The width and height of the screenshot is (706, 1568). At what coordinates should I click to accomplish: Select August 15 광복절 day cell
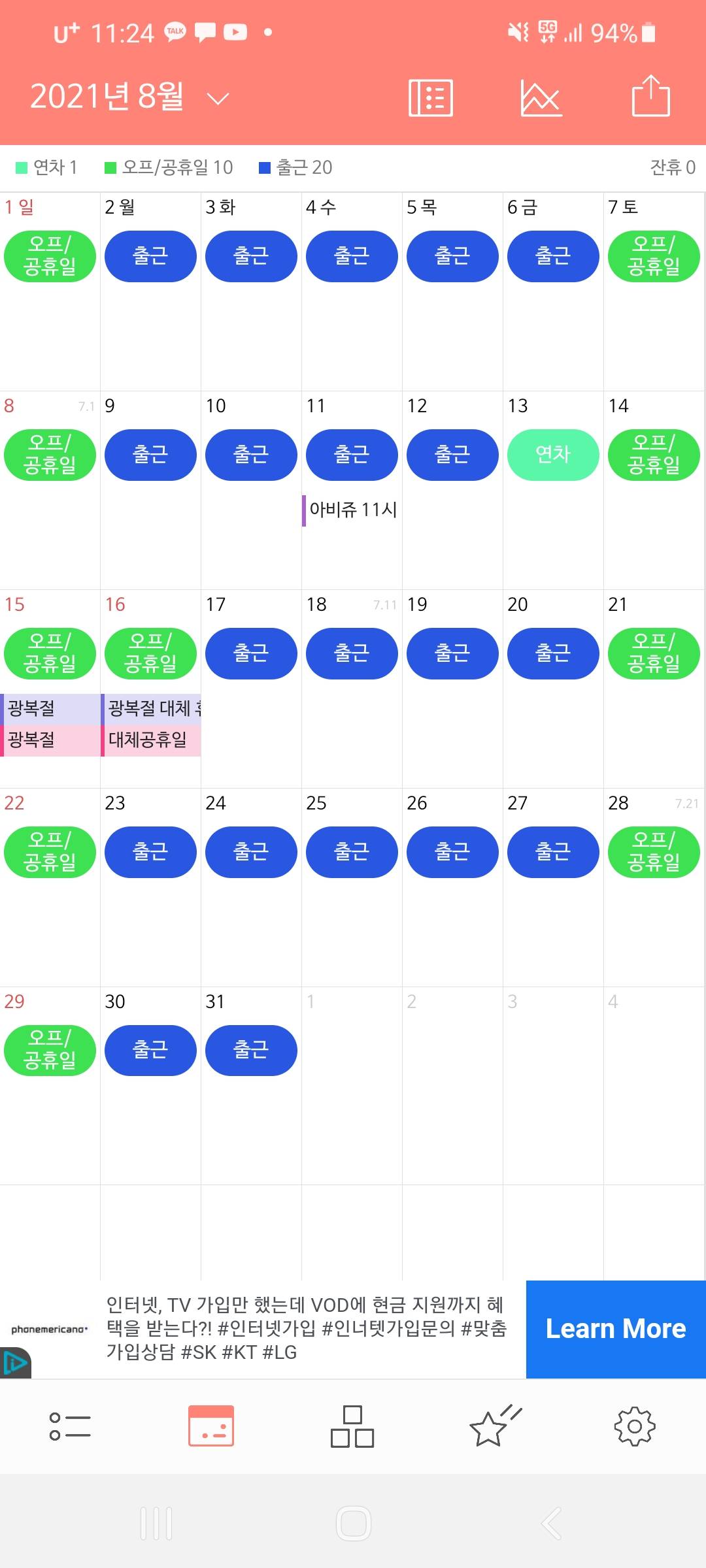coord(50,689)
